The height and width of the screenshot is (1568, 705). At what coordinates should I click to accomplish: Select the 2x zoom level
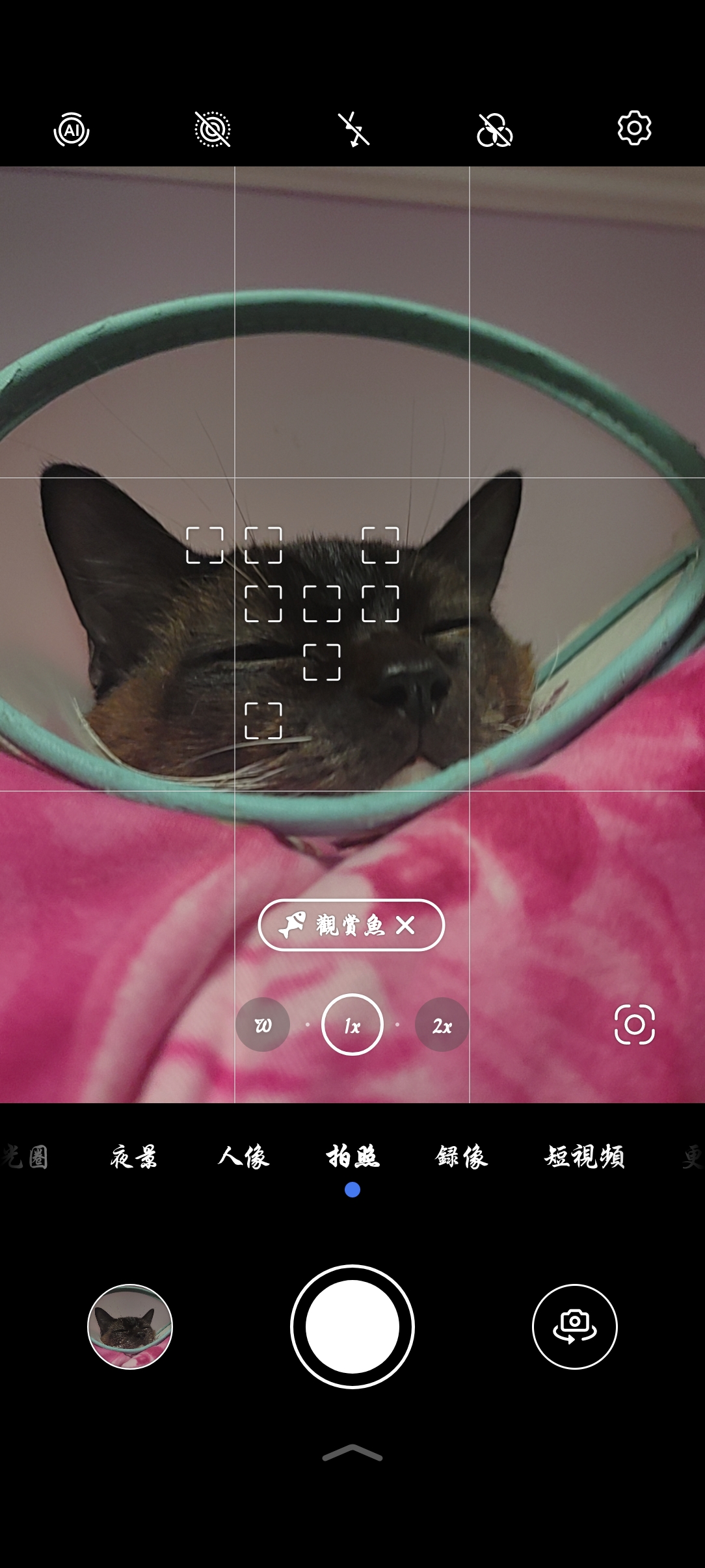point(442,1025)
